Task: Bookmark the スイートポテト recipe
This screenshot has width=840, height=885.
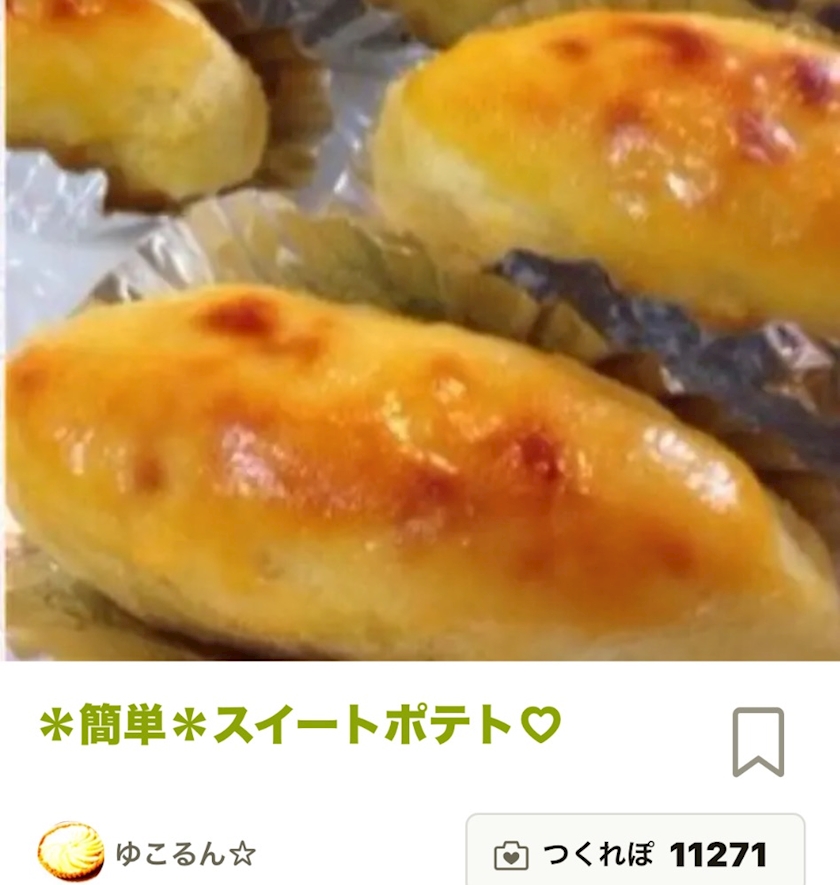Action: (x=758, y=742)
